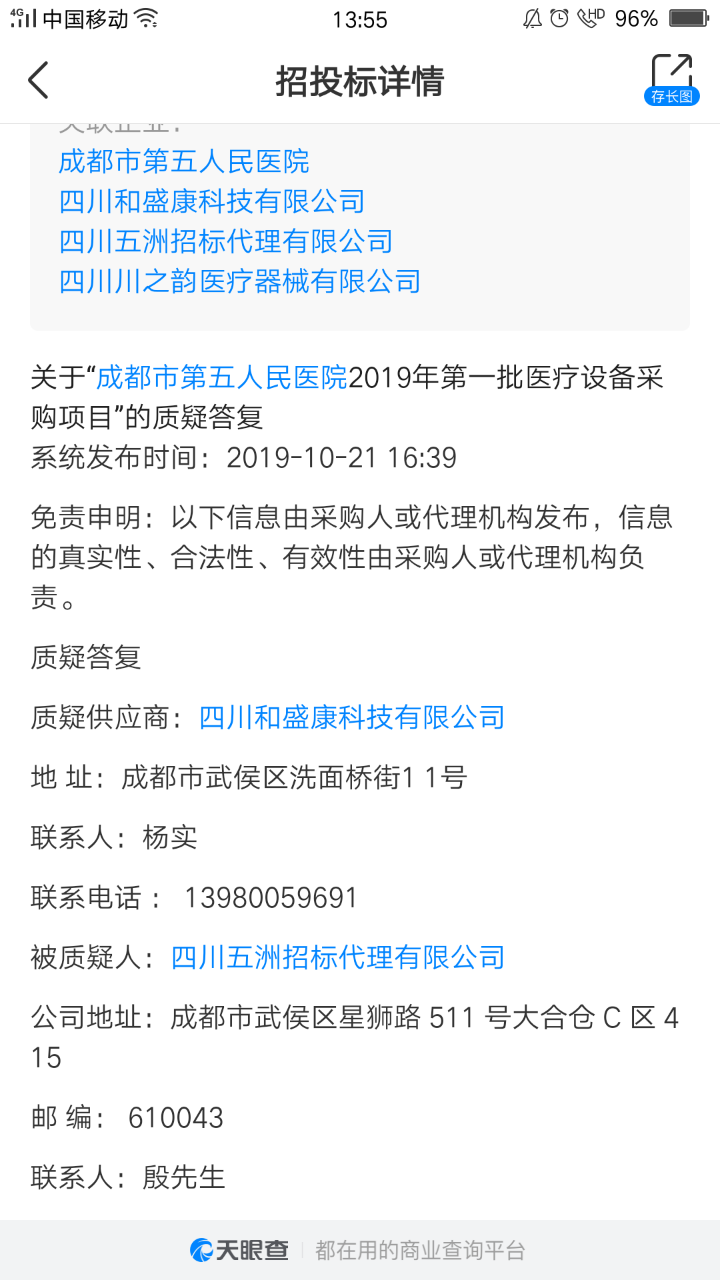Go back using the top-left arrow
Image resolution: width=720 pixels, height=1280 pixels.
pyautogui.click(x=38, y=80)
